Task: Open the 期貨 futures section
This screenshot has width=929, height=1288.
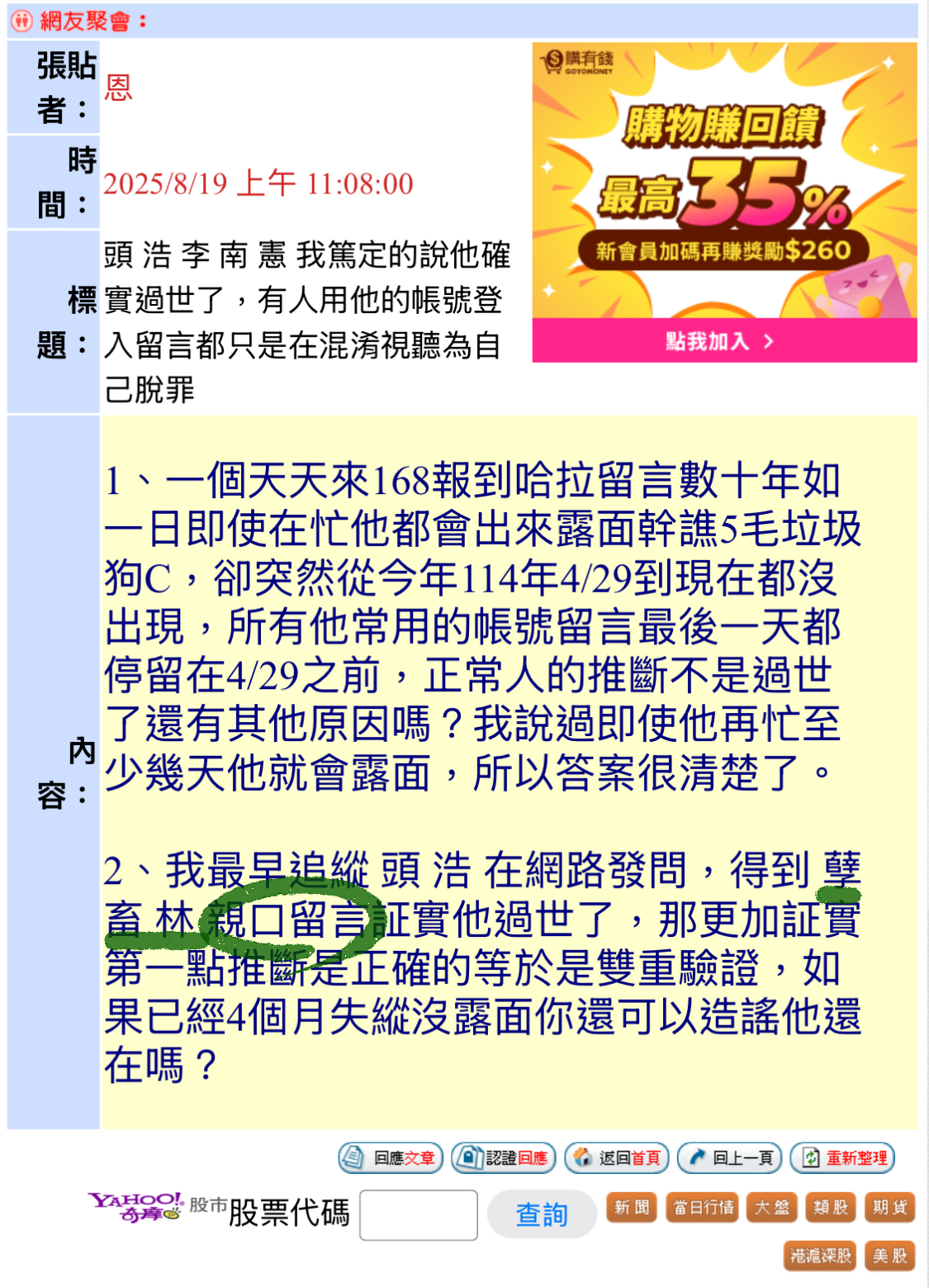Action: tap(889, 1207)
